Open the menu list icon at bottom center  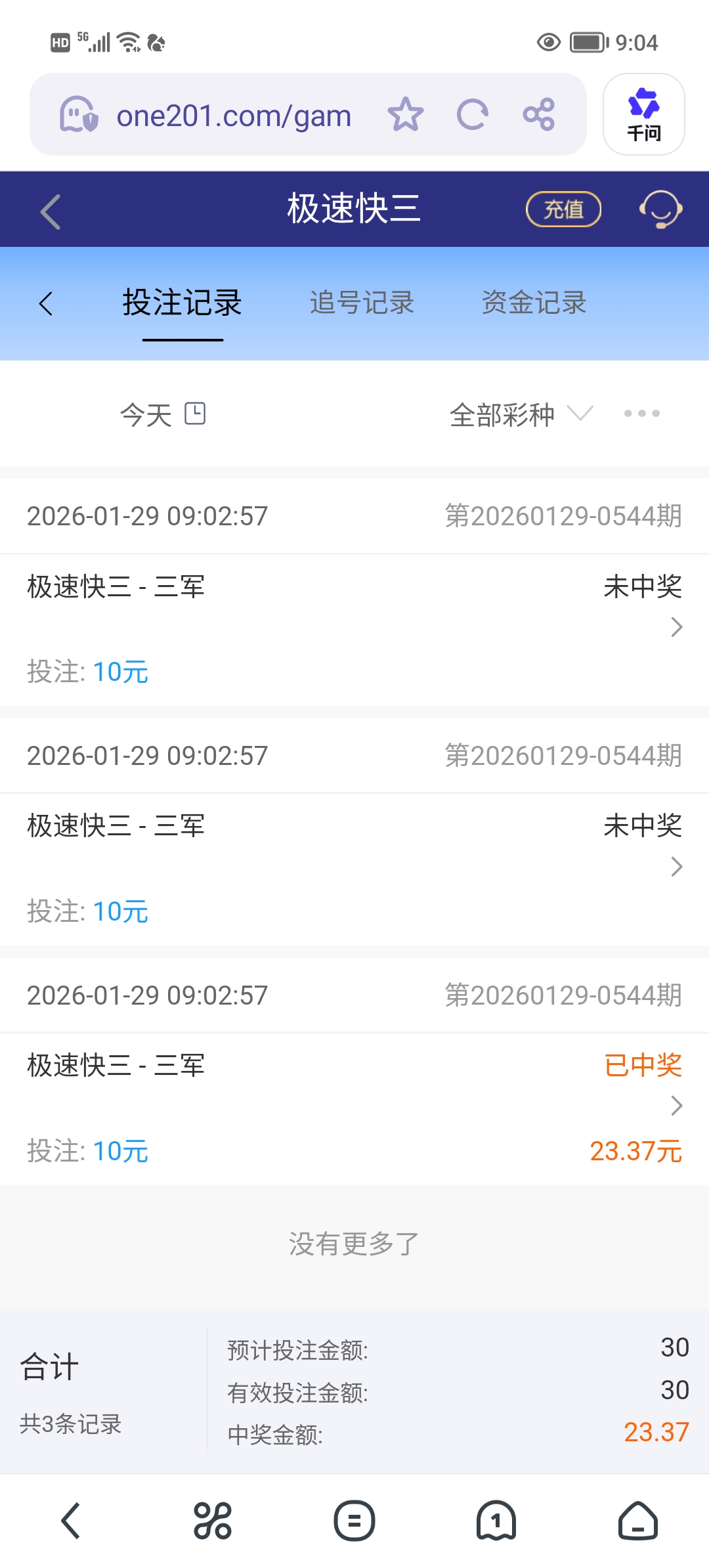(x=354, y=1520)
